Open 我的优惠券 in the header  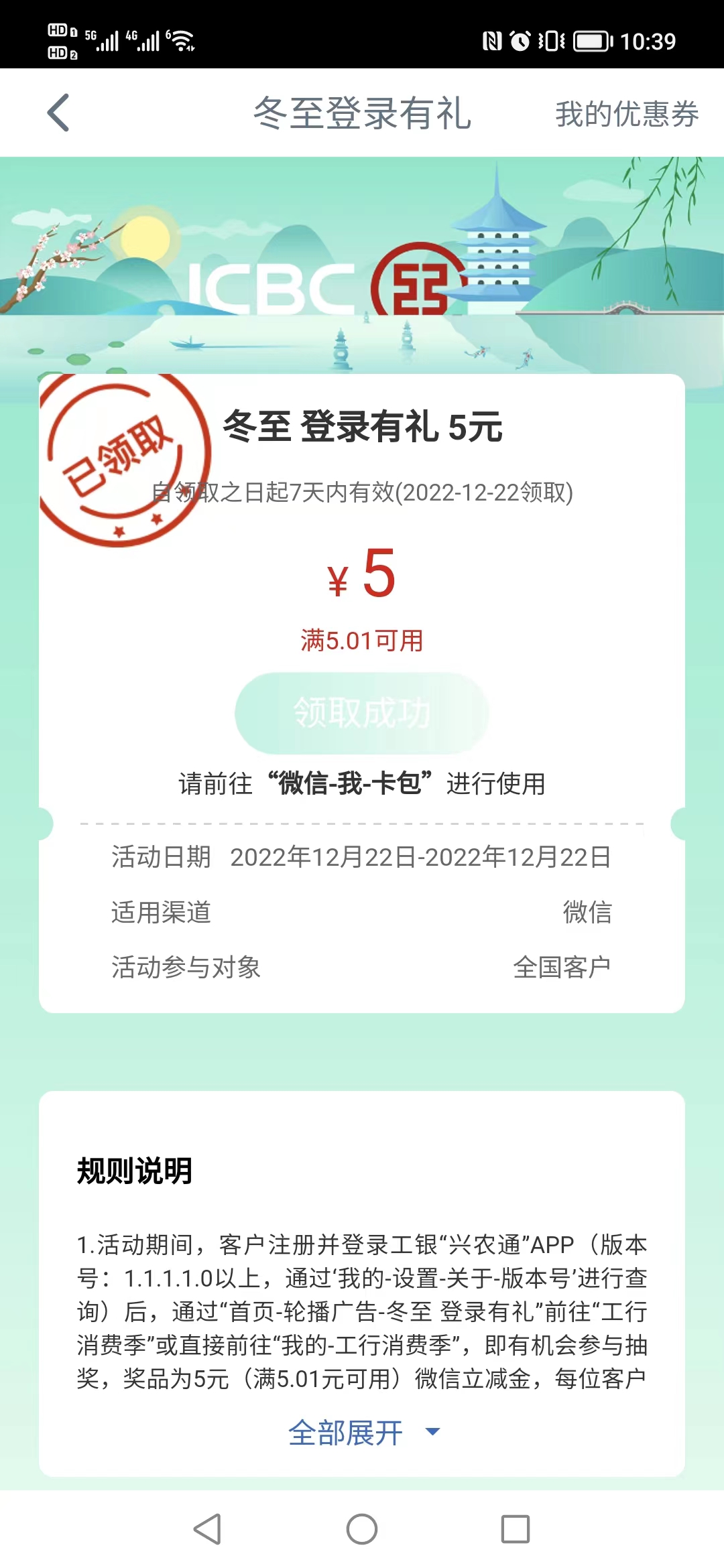(627, 113)
